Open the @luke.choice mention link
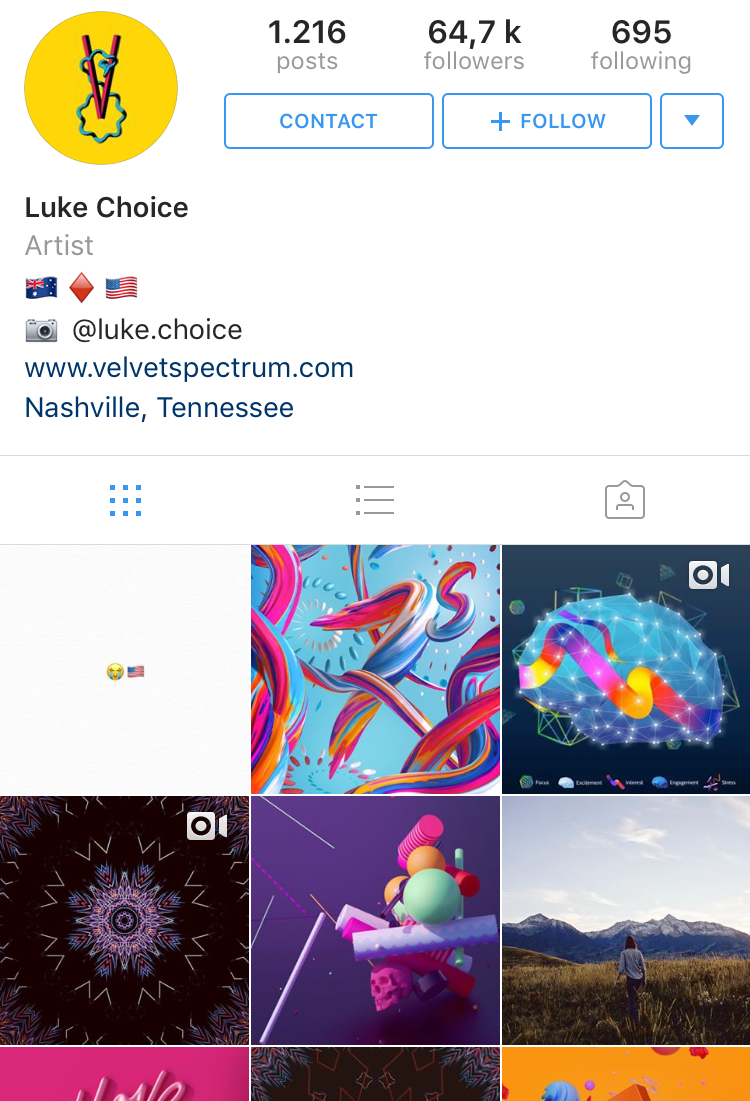 pos(157,330)
